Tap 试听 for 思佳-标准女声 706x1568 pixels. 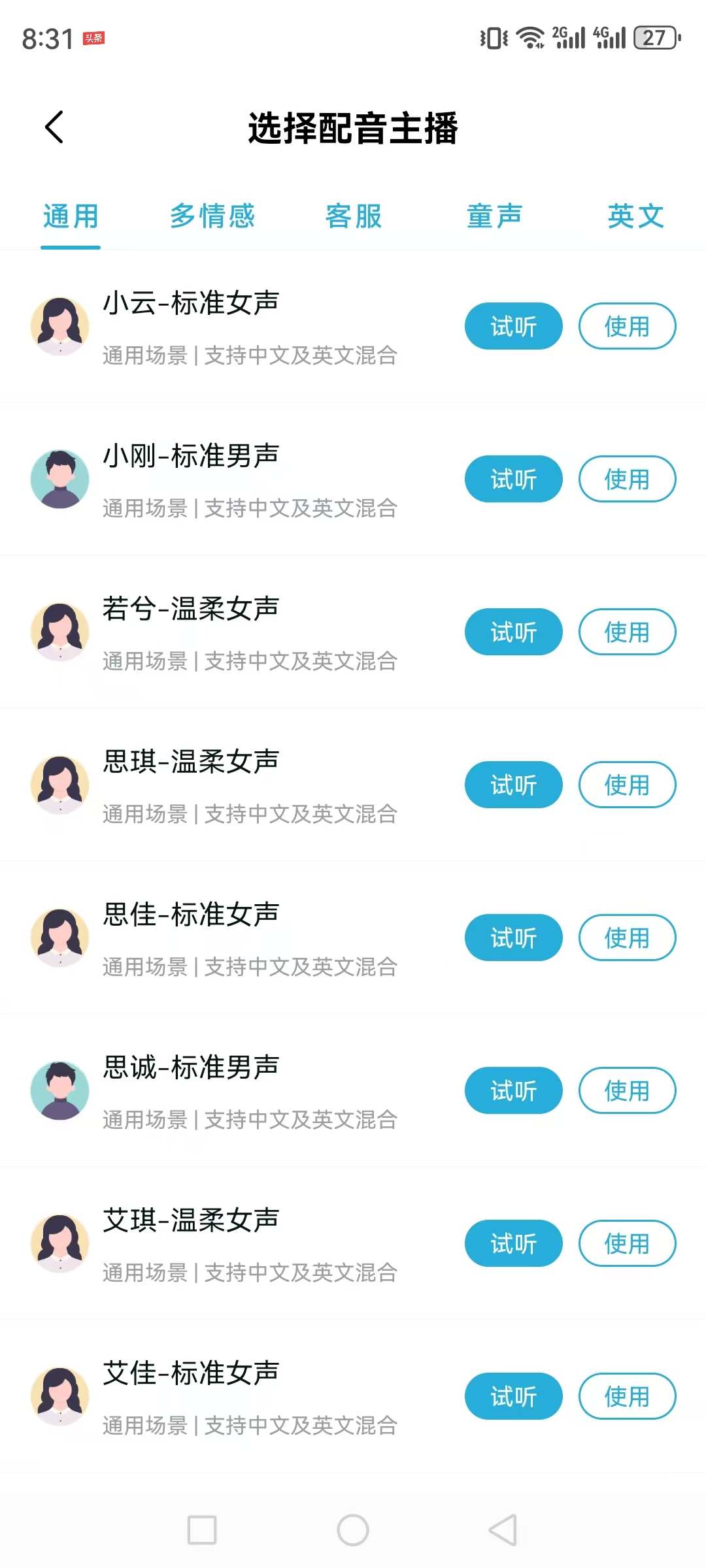514,938
